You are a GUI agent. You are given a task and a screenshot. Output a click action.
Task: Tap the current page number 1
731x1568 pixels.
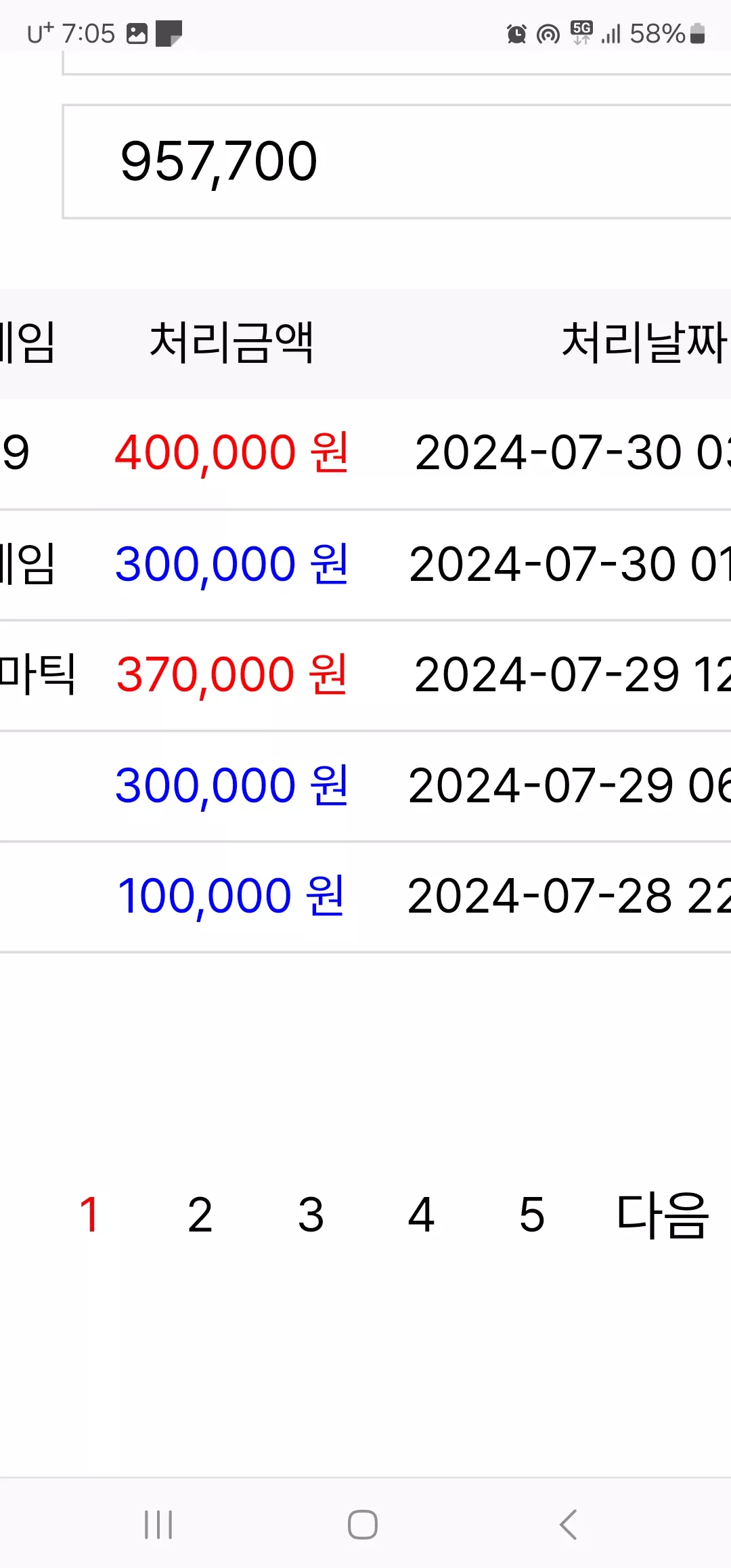click(x=89, y=1215)
